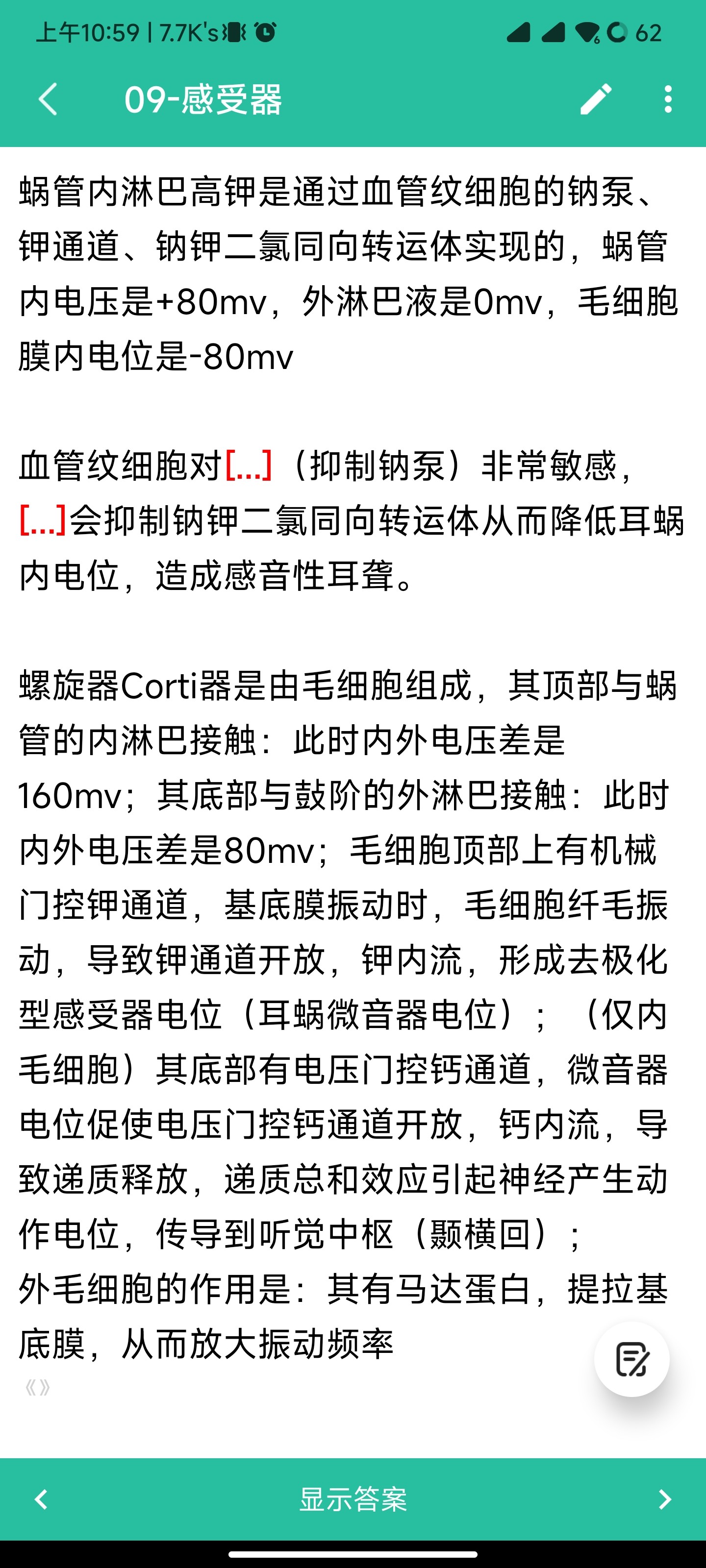Tap 显示答案 to reveal the answer

tap(353, 1499)
